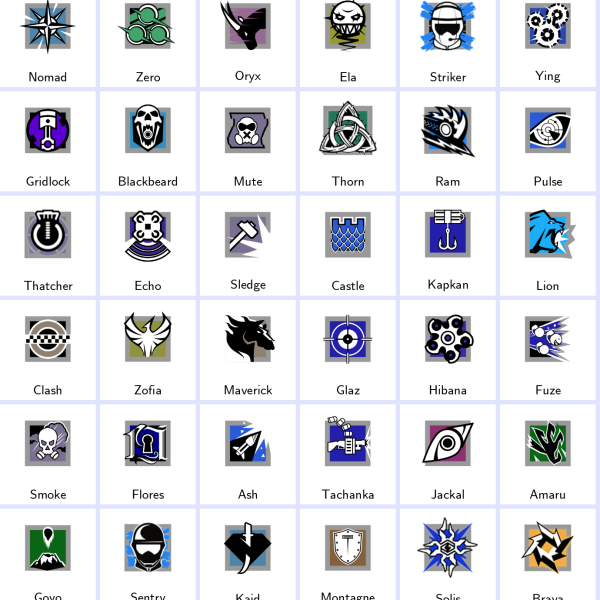This screenshot has width=600, height=600.
Task: Select the Sledge operator
Action: pyautogui.click(x=248, y=244)
